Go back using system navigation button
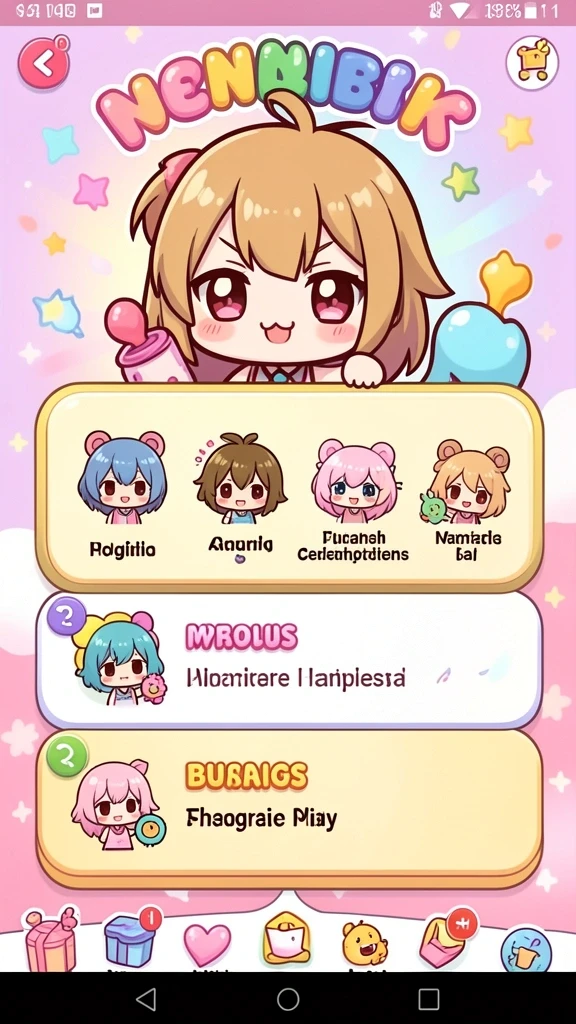This screenshot has width=576, height=1024. [x=146, y=999]
